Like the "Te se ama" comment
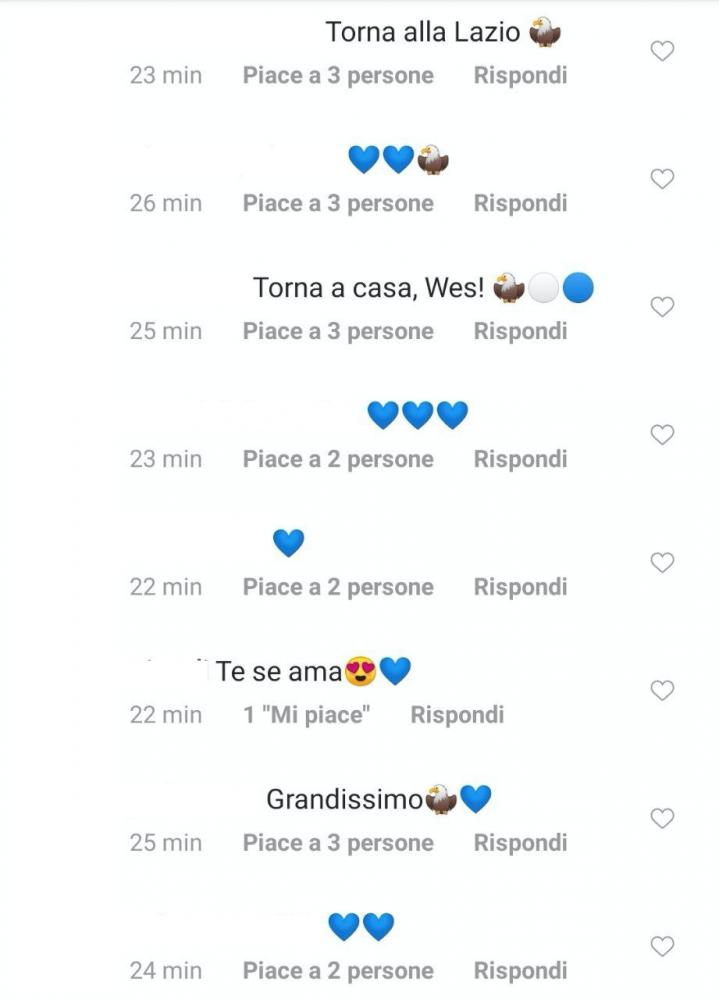 (x=662, y=690)
